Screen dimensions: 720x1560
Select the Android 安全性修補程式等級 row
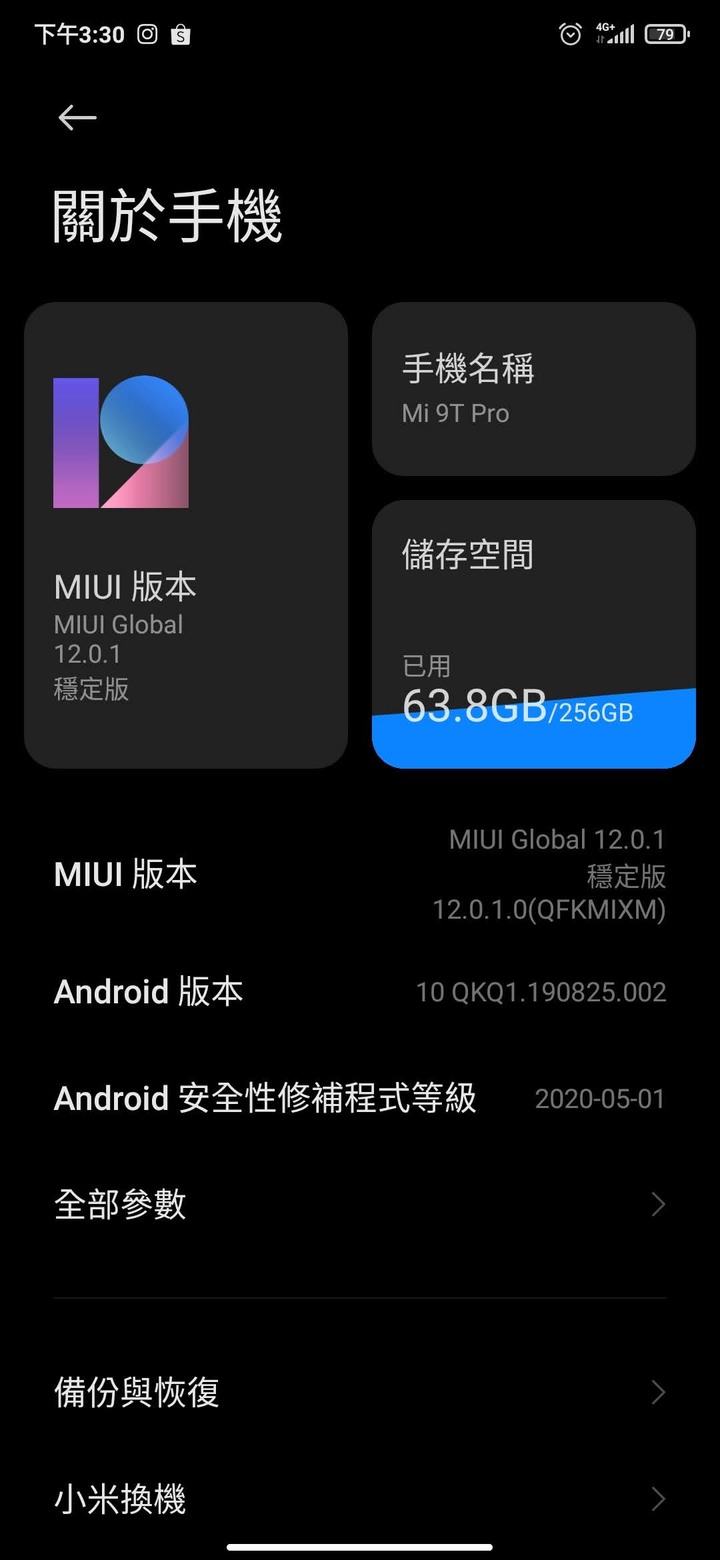pos(360,1099)
